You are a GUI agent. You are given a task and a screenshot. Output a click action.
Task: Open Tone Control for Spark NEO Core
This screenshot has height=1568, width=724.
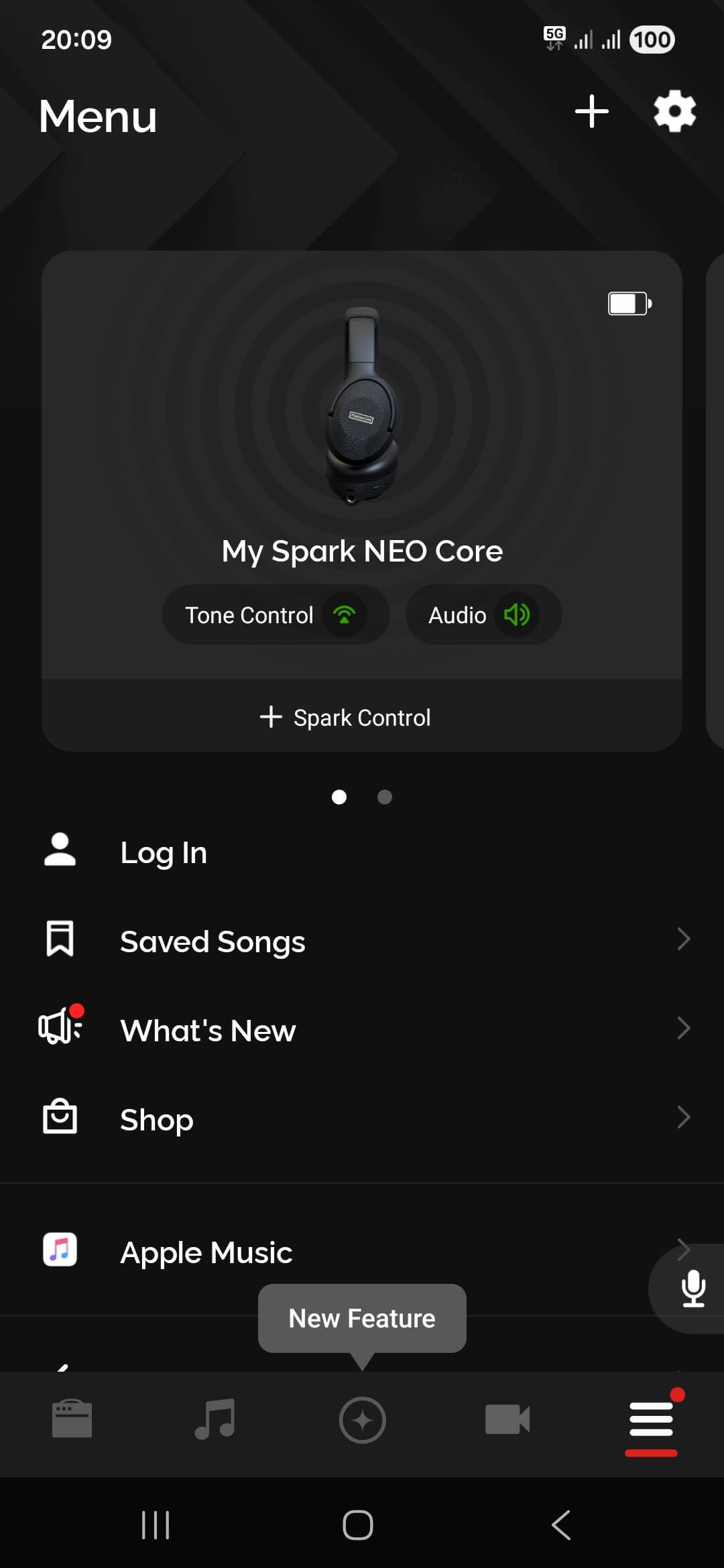[x=276, y=614]
